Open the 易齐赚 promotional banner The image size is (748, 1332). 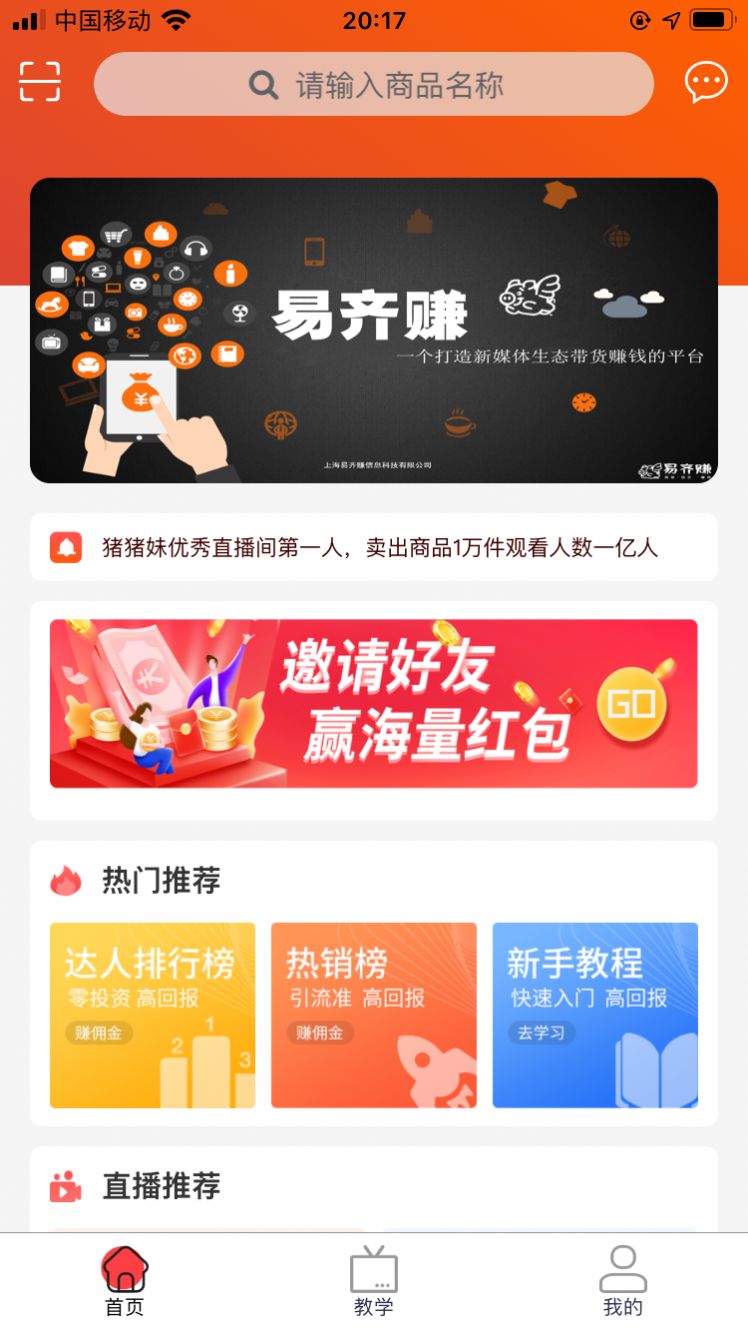click(374, 330)
